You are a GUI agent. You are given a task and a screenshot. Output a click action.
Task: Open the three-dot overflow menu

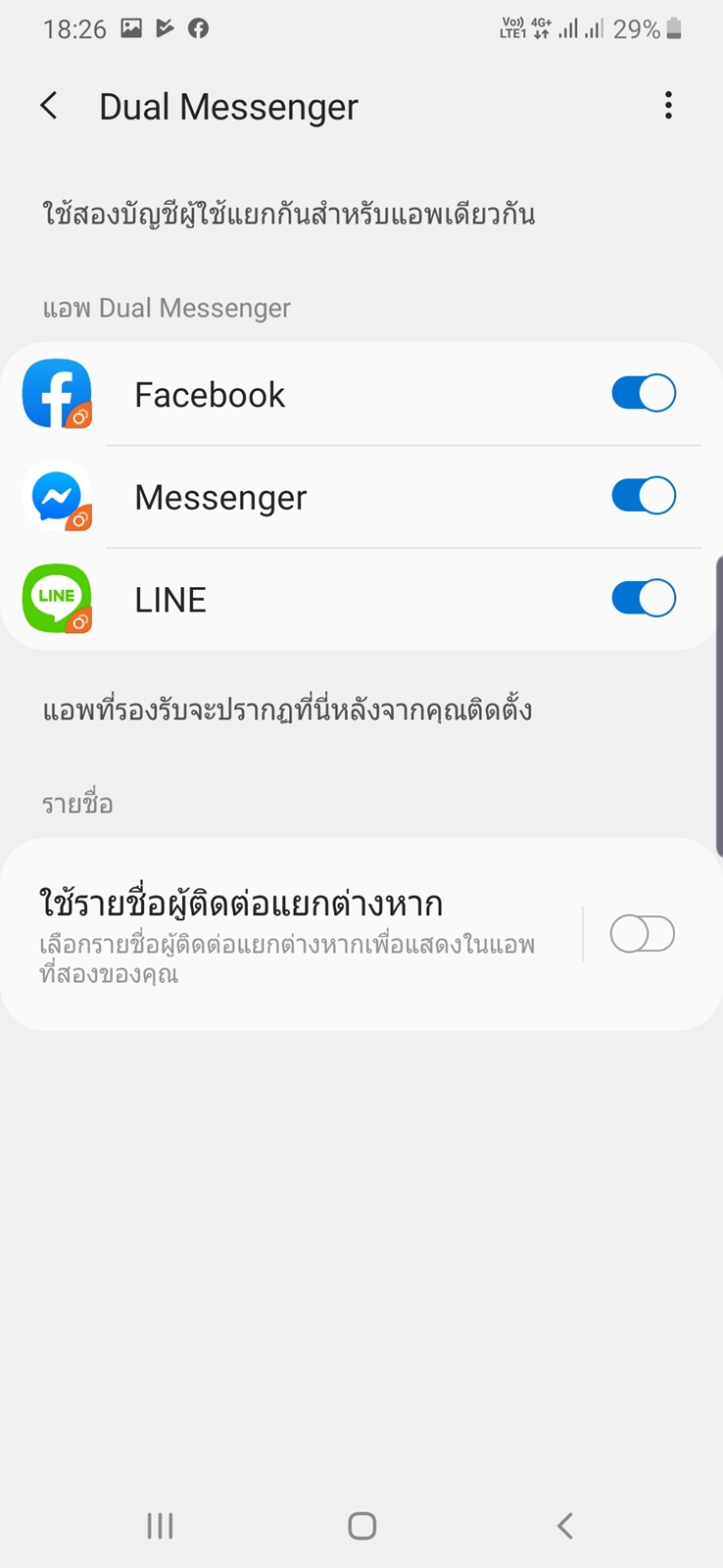coord(668,106)
